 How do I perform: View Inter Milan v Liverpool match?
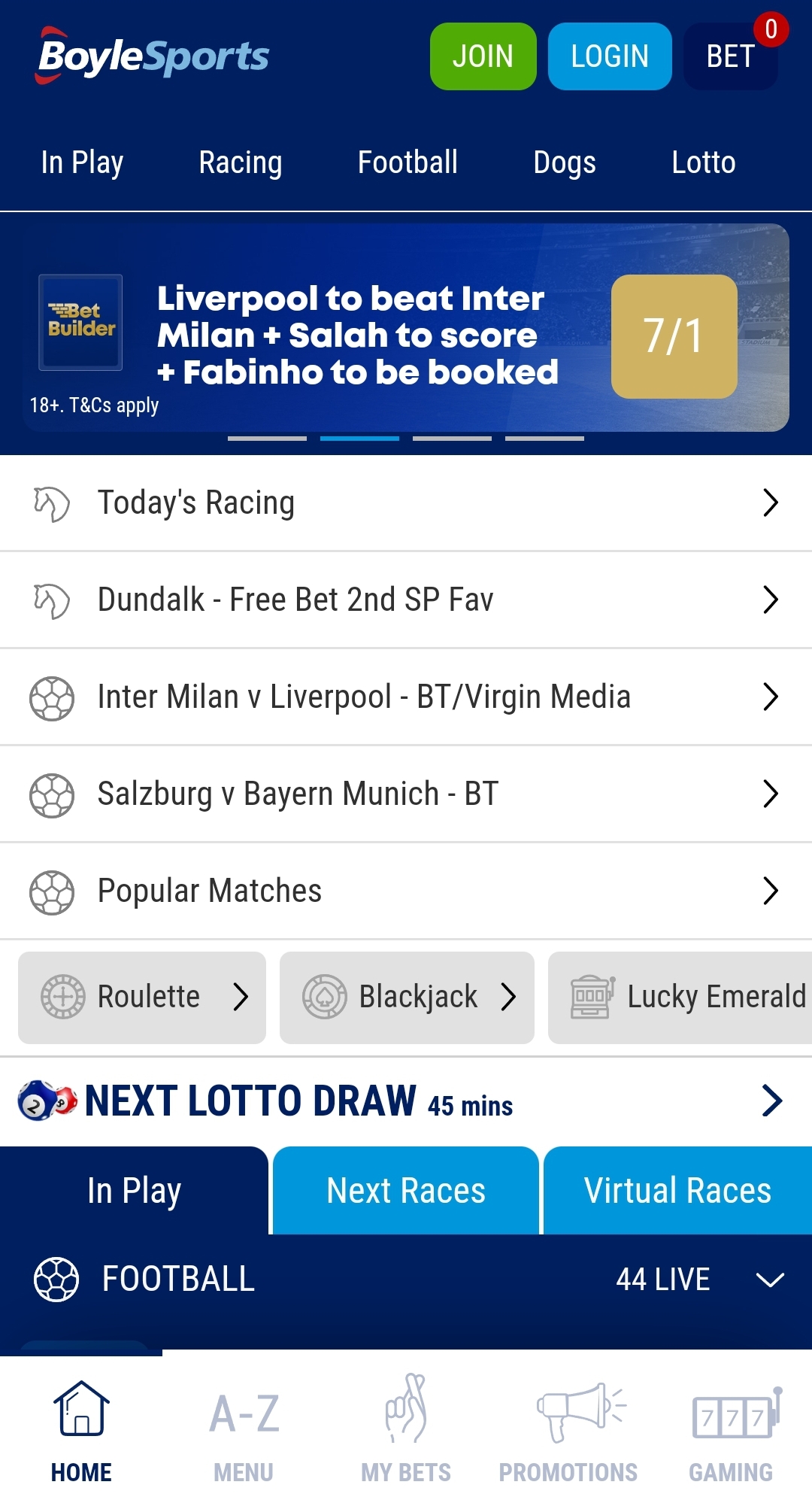tap(406, 697)
